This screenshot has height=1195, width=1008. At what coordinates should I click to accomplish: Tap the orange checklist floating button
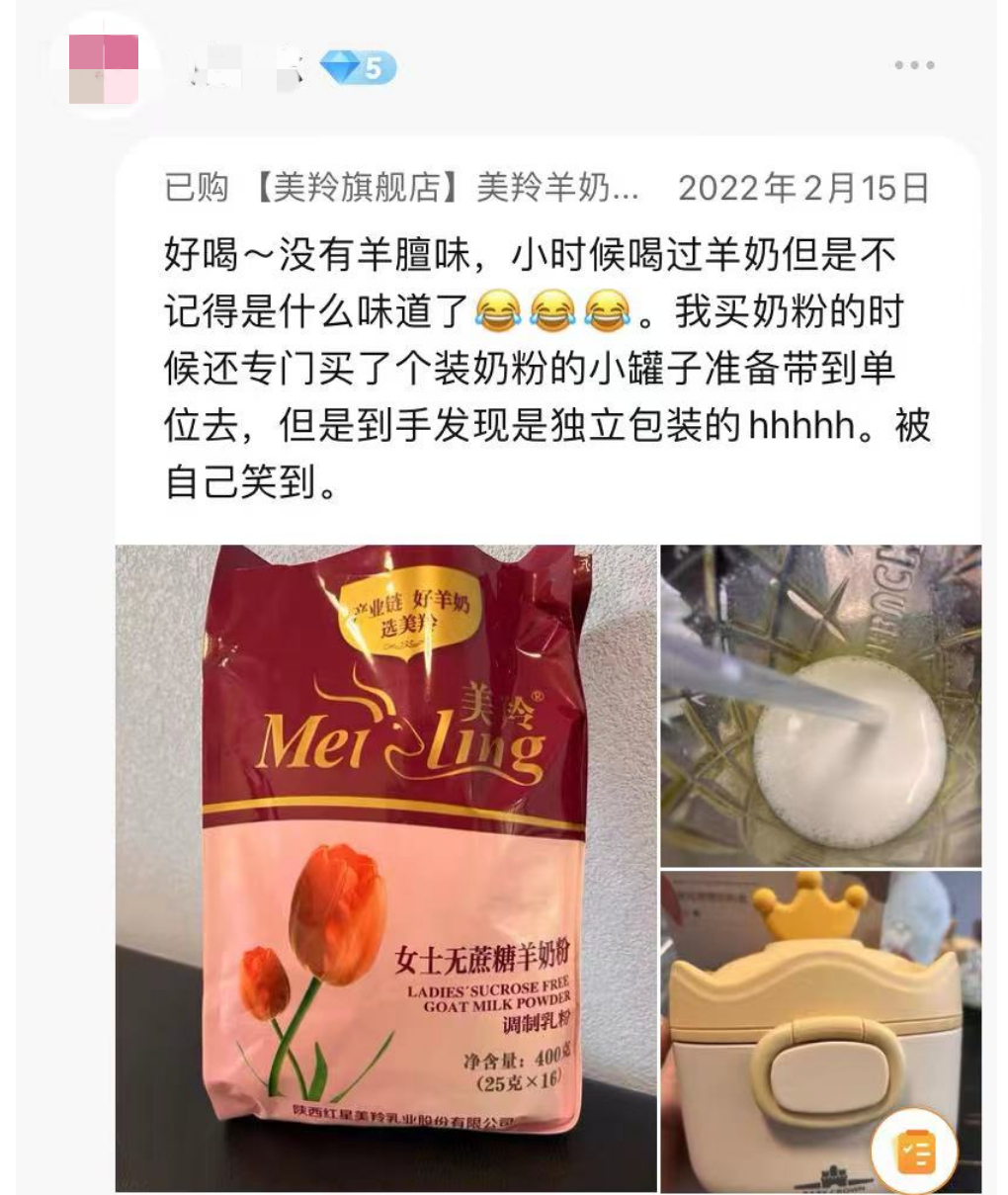pos(916,1152)
